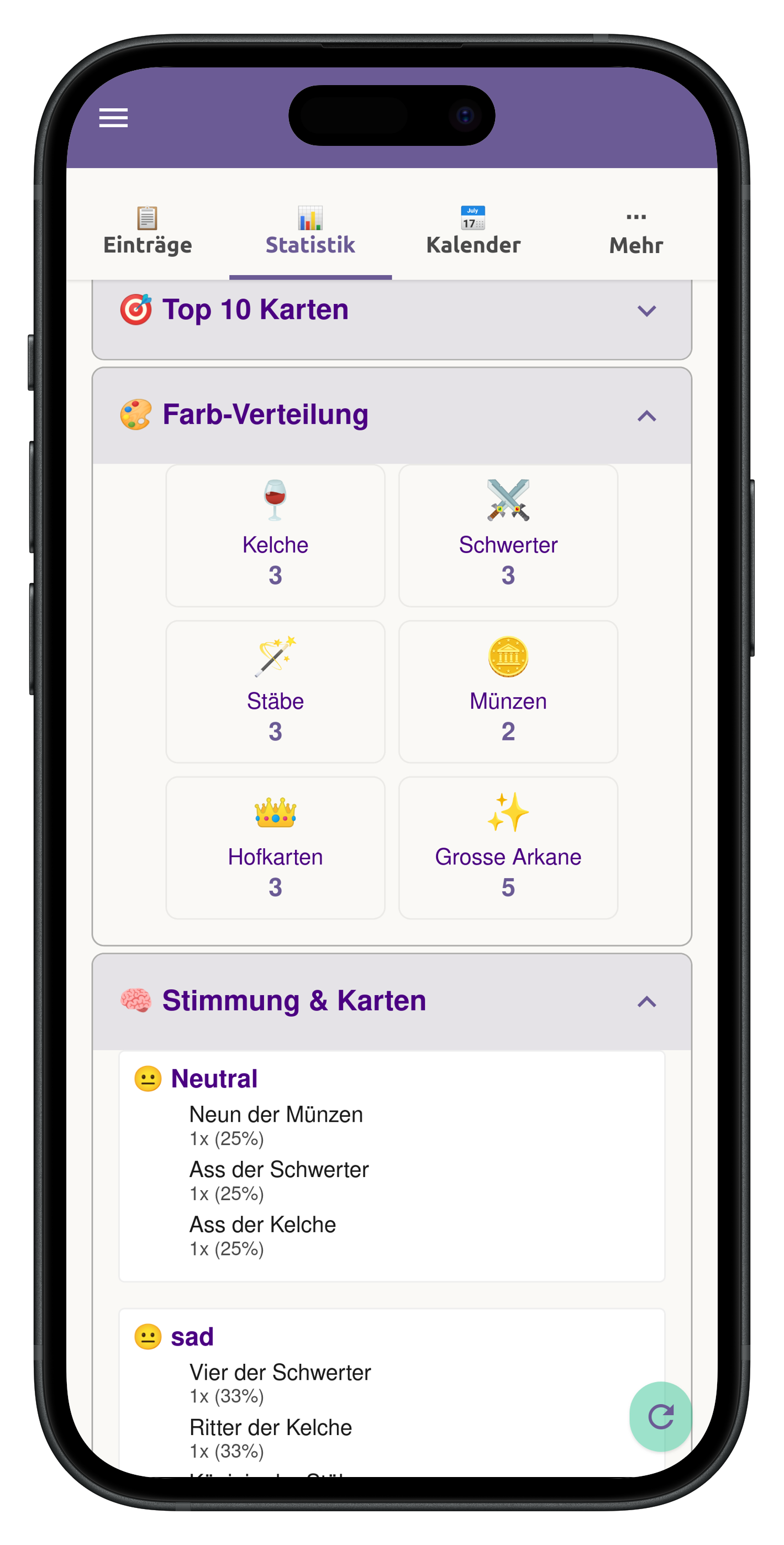Switch to the Einträge tab
The width and height of the screenshot is (784, 1545).
tap(148, 232)
